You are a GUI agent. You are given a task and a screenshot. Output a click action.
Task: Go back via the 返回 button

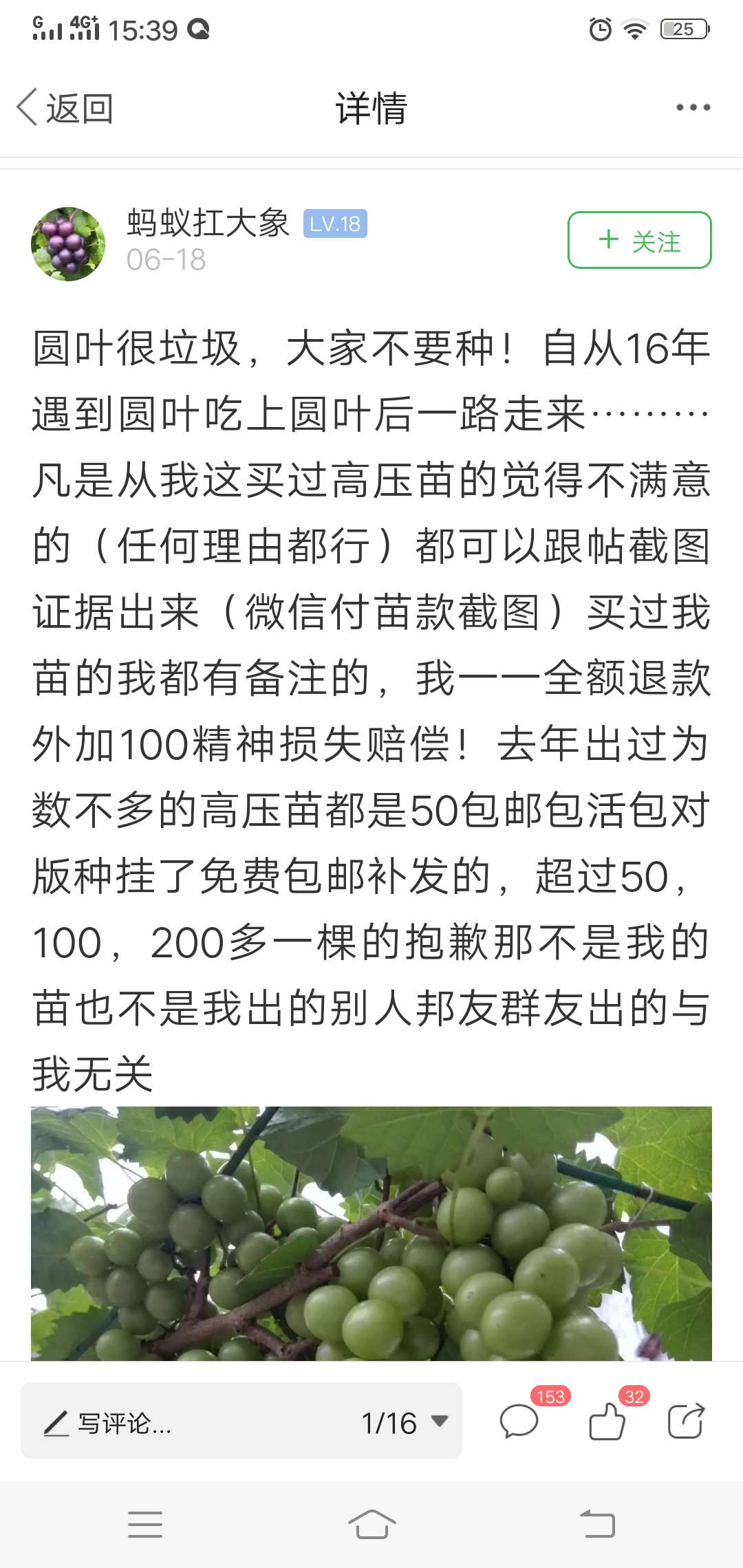(x=65, y=108)
